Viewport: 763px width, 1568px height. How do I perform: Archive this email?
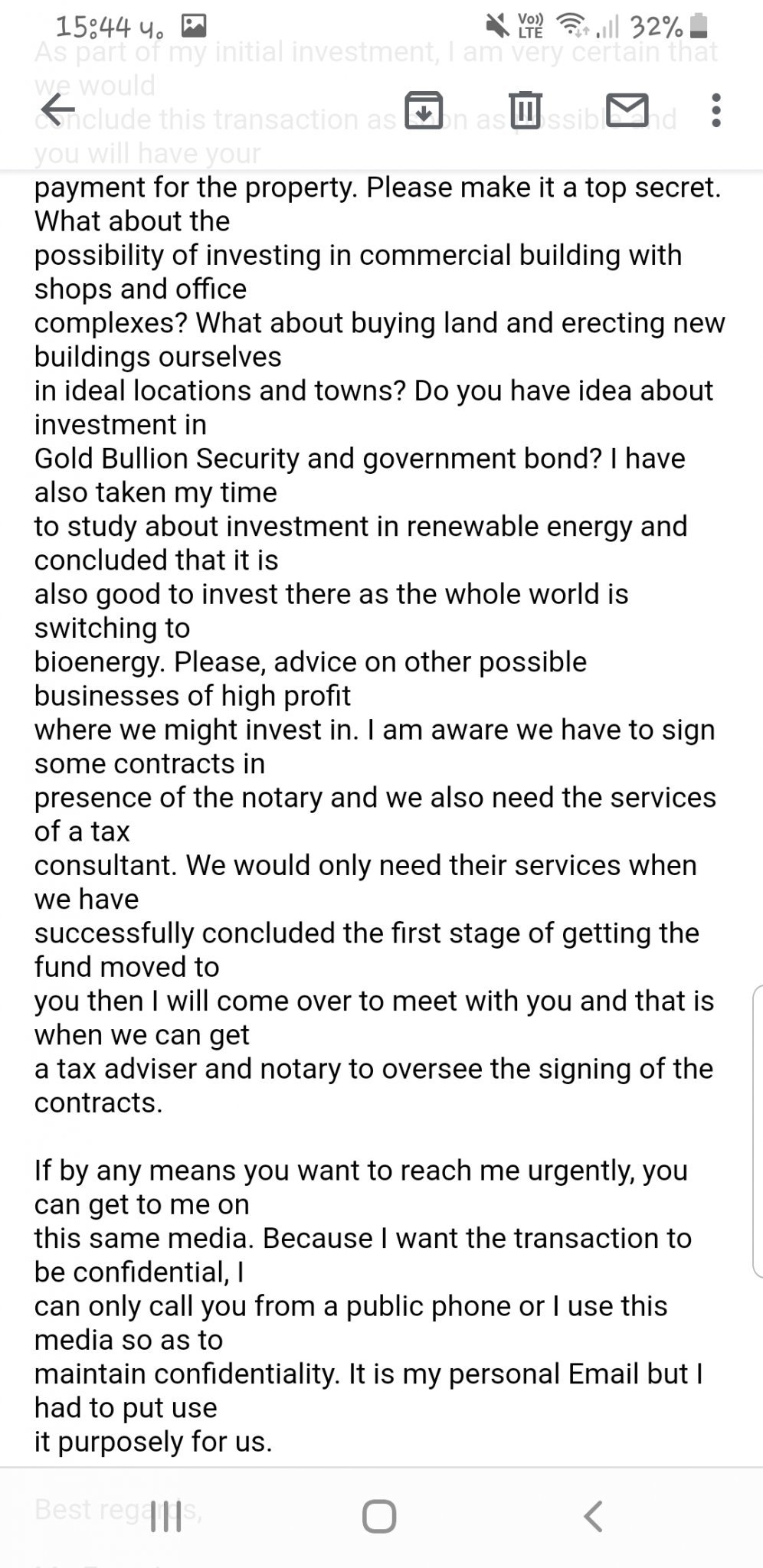click(x=424, y=110)
